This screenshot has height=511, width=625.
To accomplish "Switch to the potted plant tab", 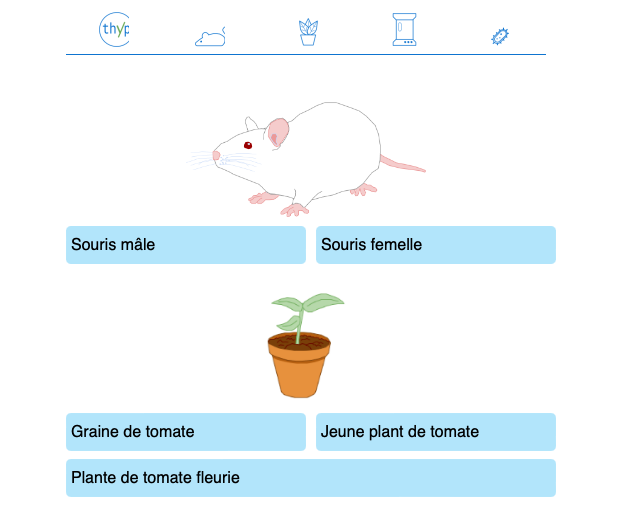I will pos(308,32).
